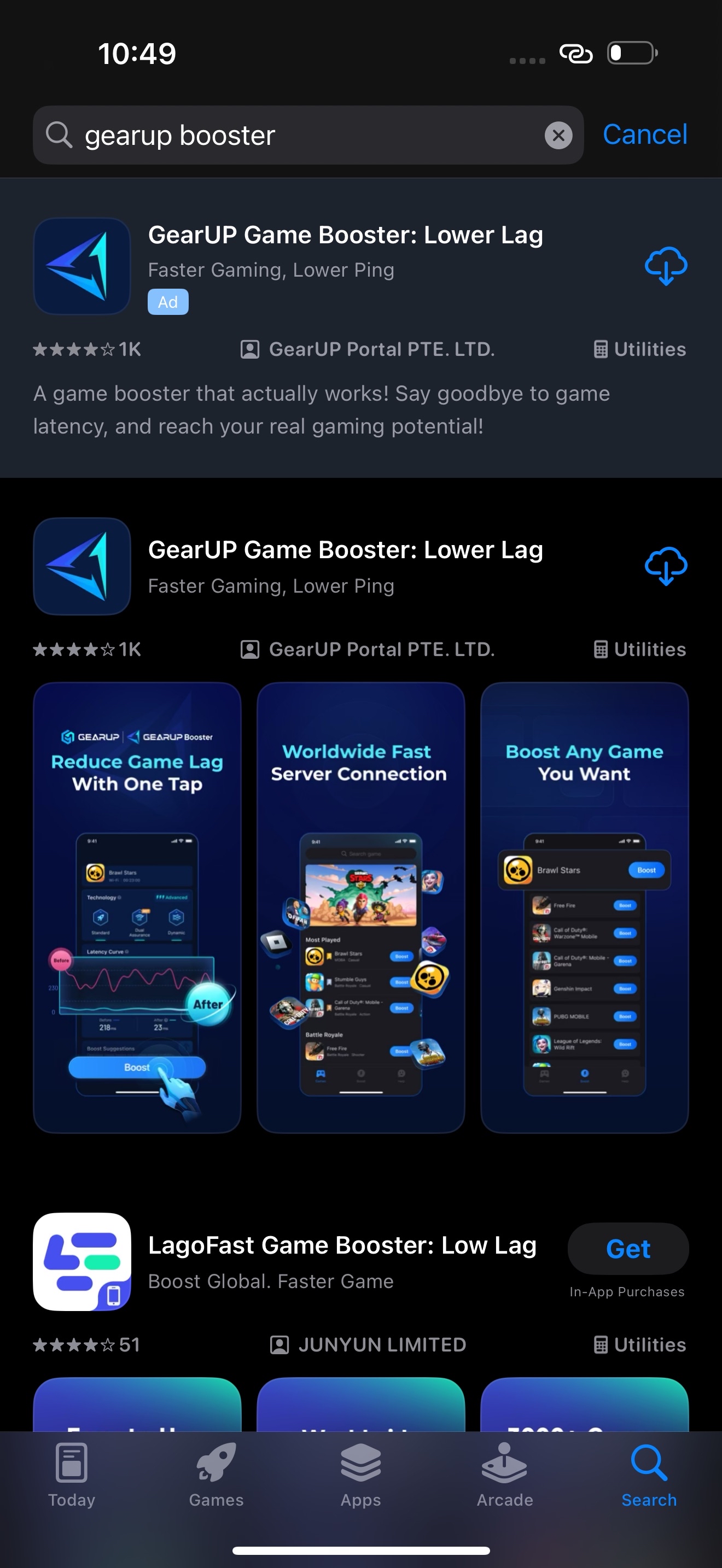This screenshot has height=1568, width=722.
Task: Cancel the search
Action: (x=645, y=134)
